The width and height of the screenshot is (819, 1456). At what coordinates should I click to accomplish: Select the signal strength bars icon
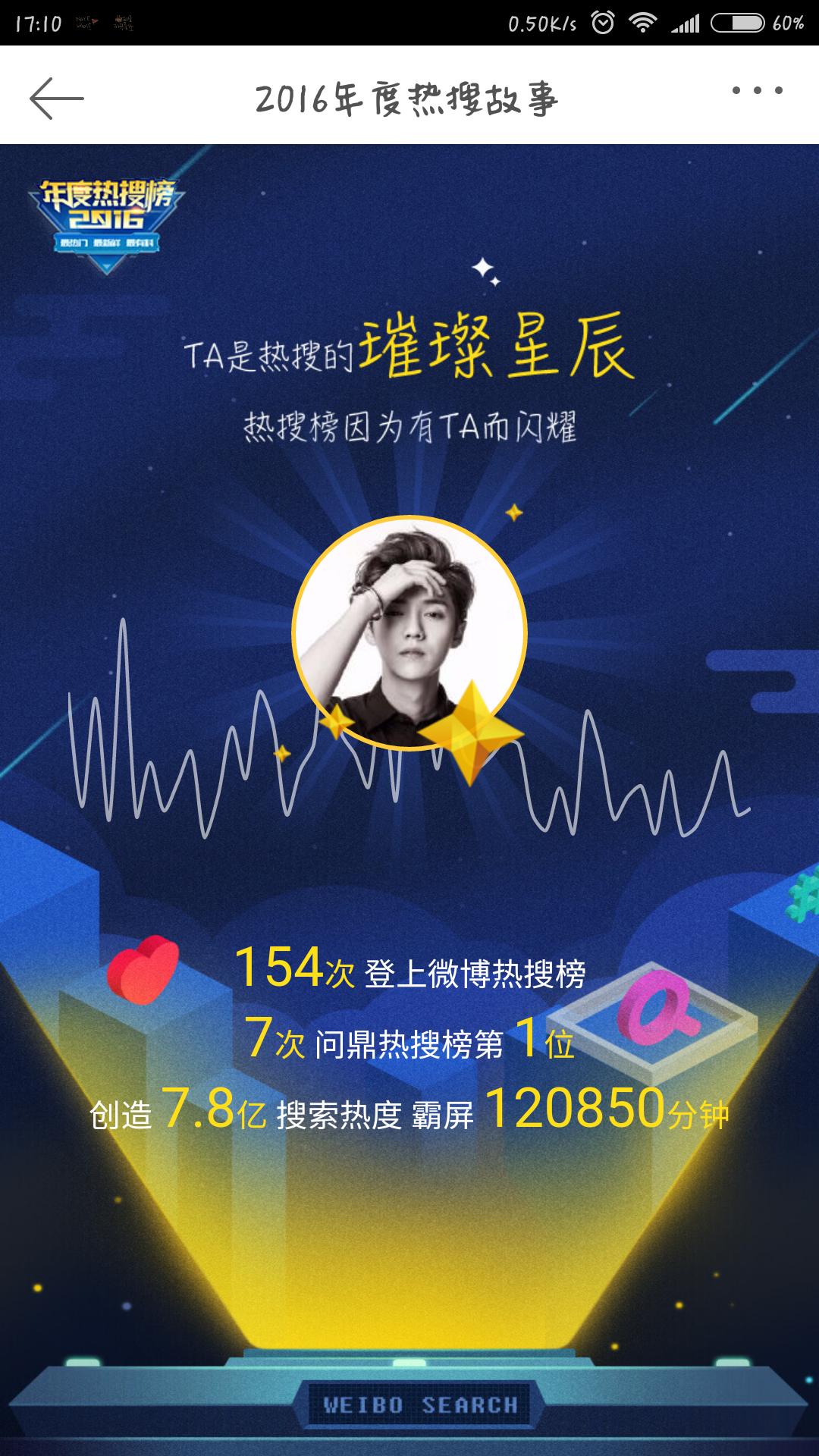[686, 22]
